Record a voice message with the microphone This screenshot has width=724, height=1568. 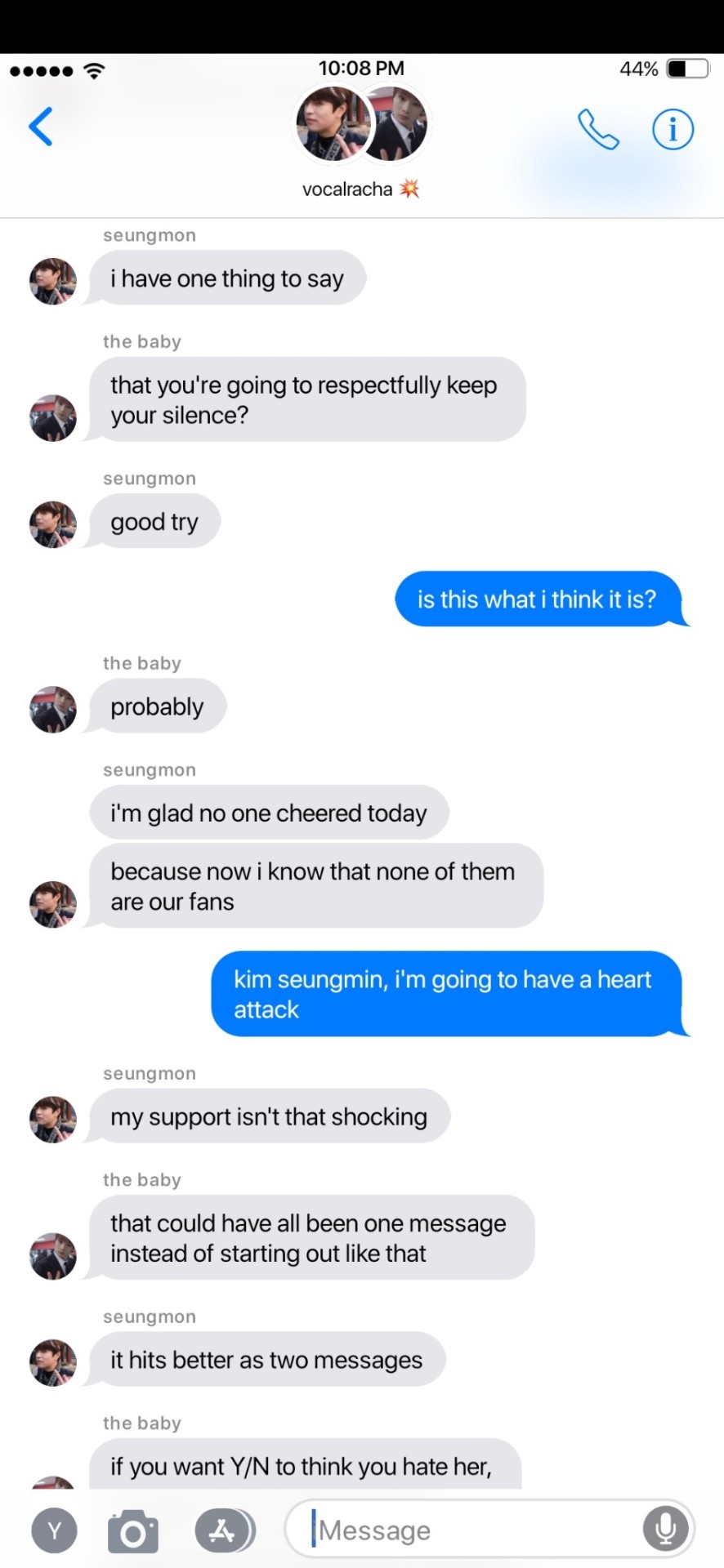(665, 1528)
